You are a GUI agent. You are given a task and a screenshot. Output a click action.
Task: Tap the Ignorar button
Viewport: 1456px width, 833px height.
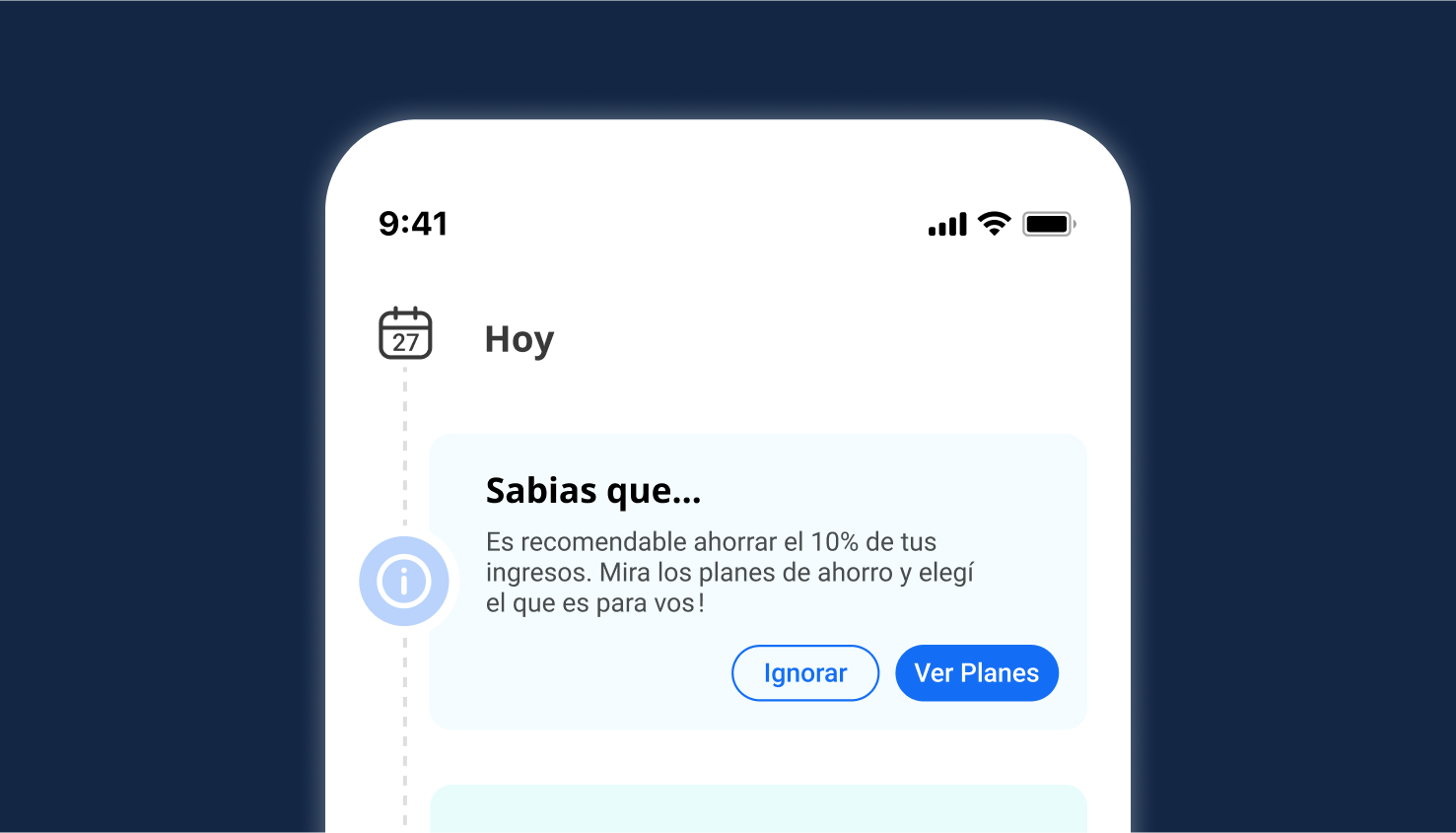[x=804, y=673]
